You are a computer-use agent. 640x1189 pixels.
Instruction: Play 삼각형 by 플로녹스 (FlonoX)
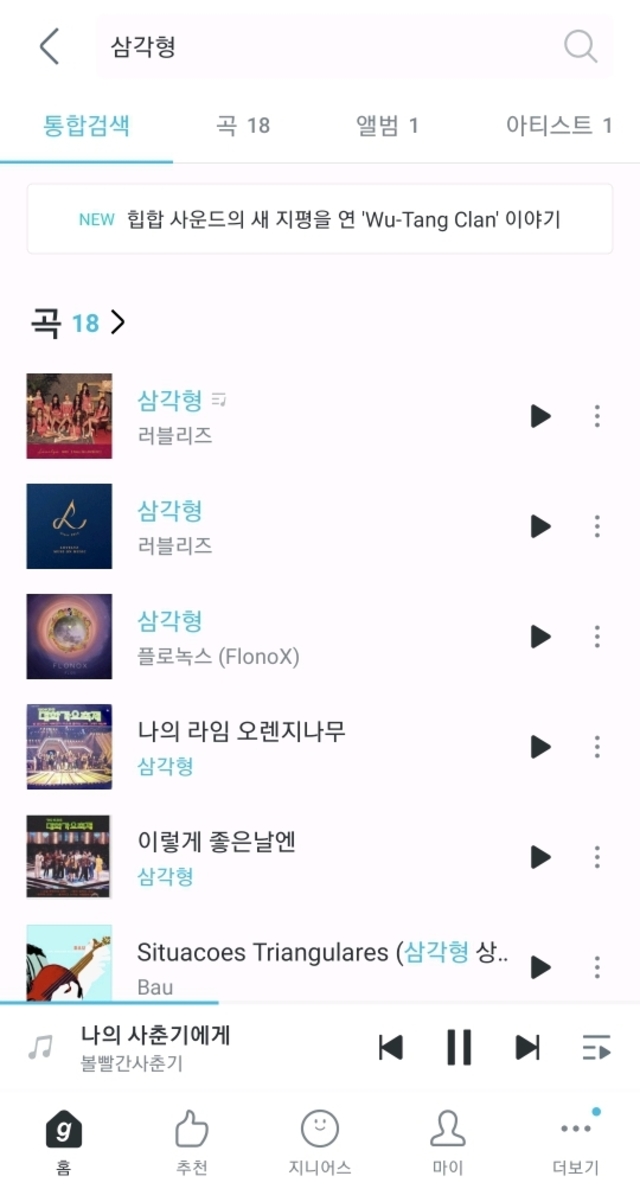[541, 637]
